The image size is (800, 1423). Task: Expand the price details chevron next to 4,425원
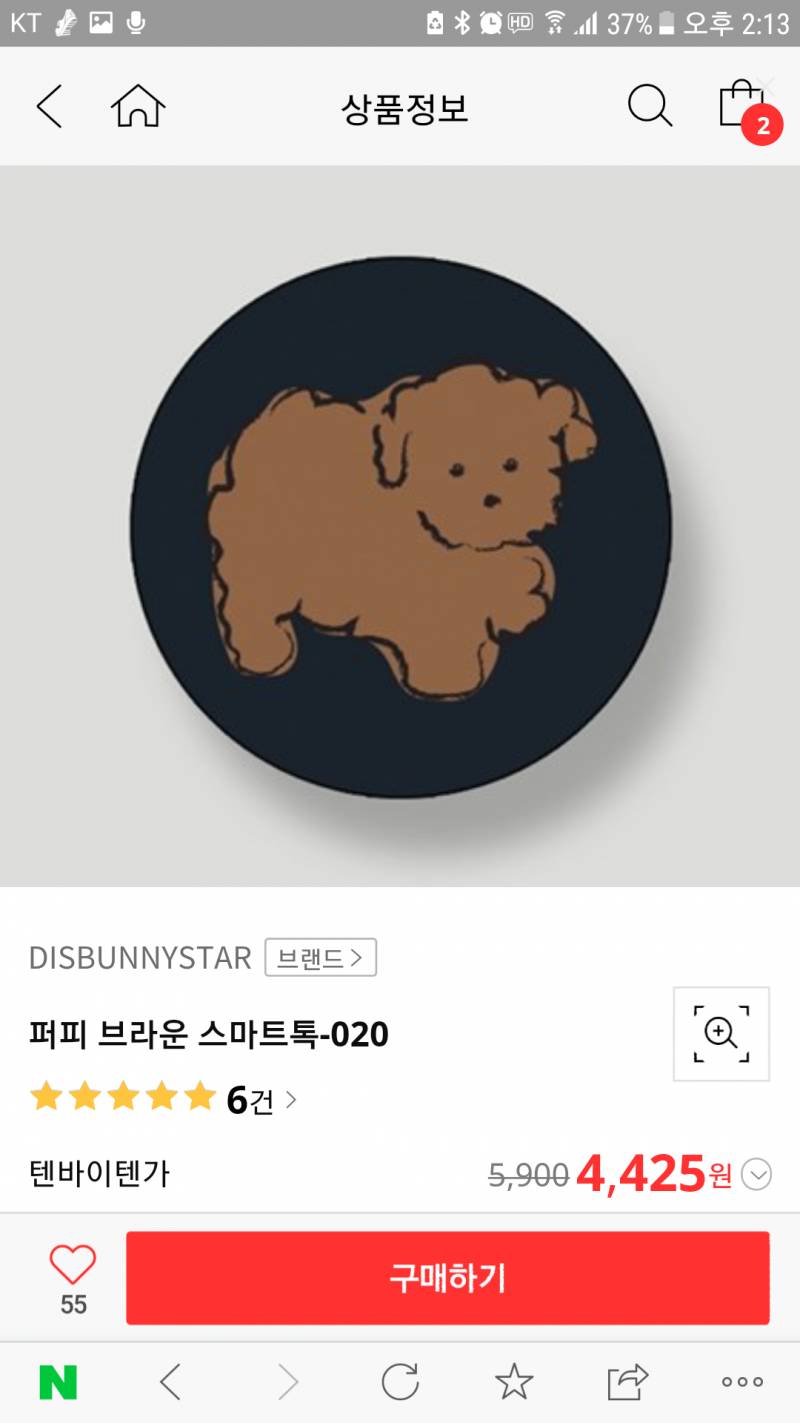click(x=756, y=1175)
